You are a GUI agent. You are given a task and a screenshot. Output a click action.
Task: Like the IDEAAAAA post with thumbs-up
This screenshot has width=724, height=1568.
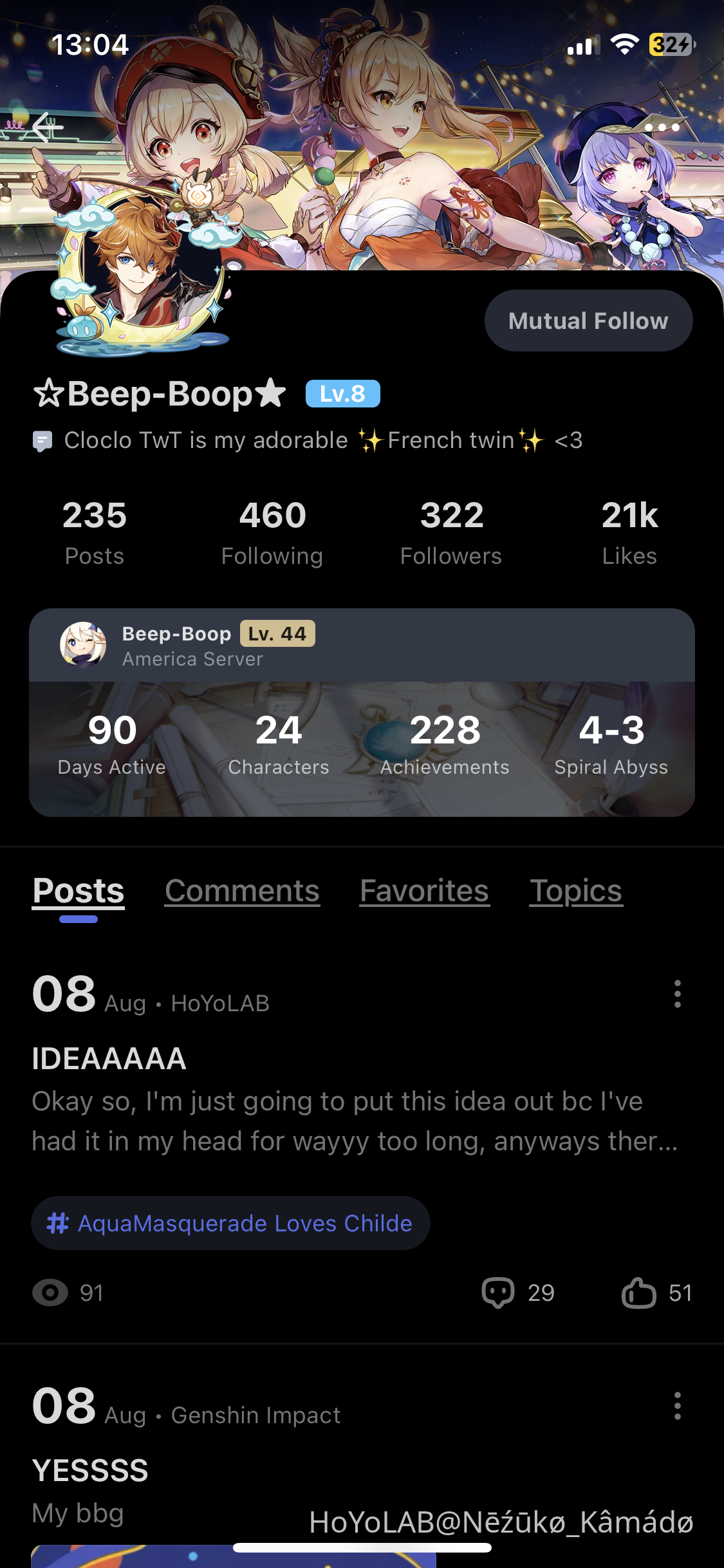click(640, 1293)
